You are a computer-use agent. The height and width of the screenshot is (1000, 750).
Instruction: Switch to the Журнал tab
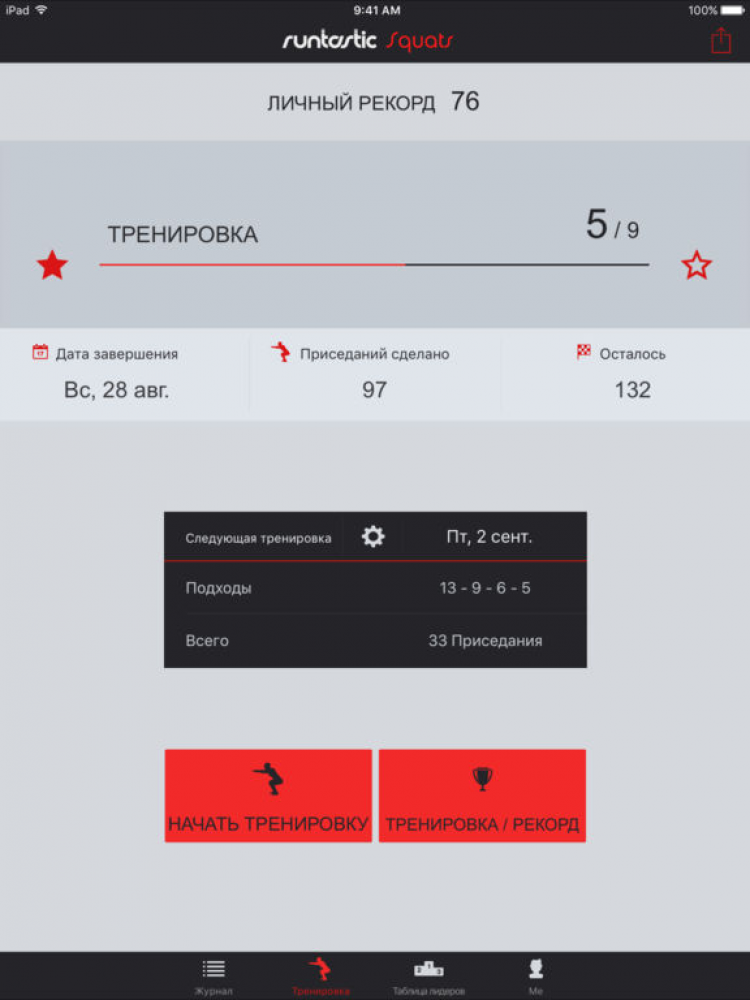click(214, 976)
